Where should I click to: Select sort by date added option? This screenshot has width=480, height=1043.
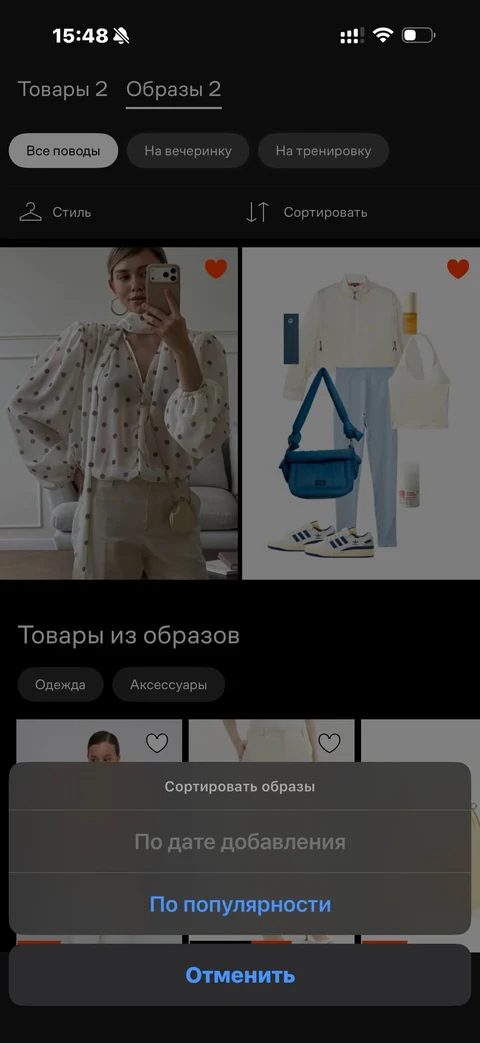240,842
